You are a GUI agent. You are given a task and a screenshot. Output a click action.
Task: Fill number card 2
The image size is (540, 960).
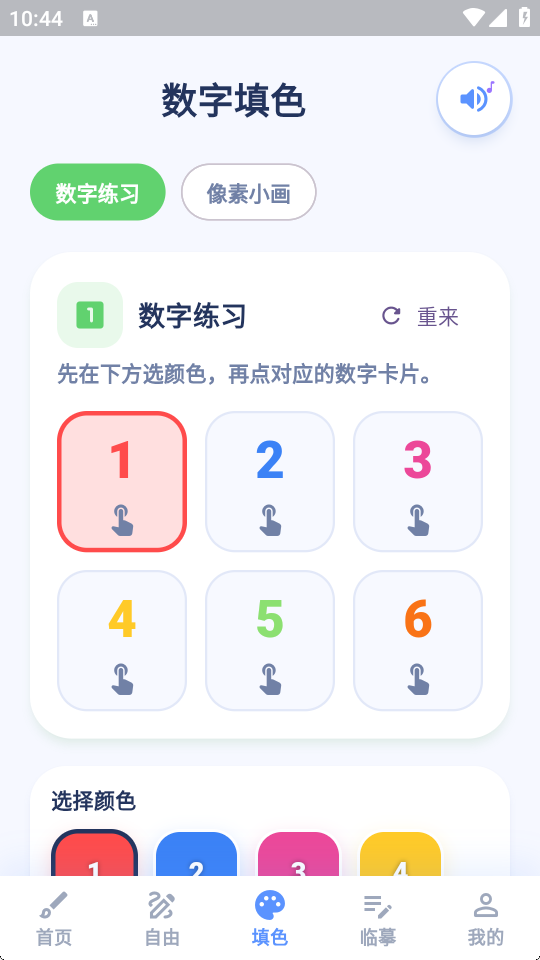pyautogui.click(x=270, y=481)
